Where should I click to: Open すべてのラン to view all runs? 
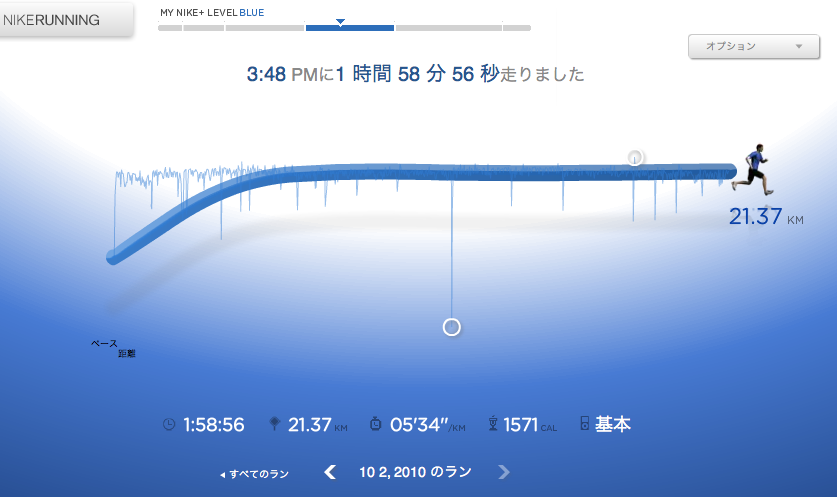click(x=255, y=474)
